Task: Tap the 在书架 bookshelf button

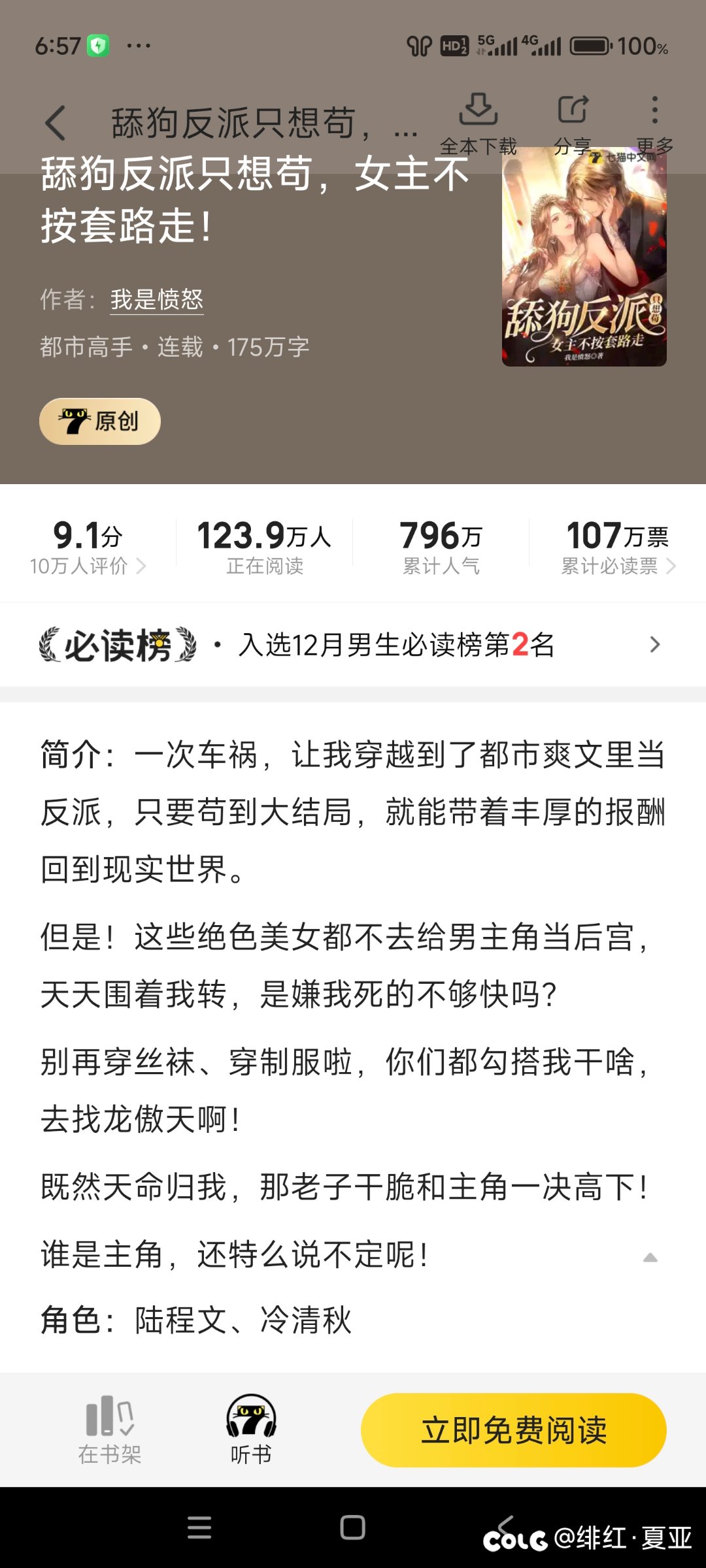Action: pos(110,1429)
